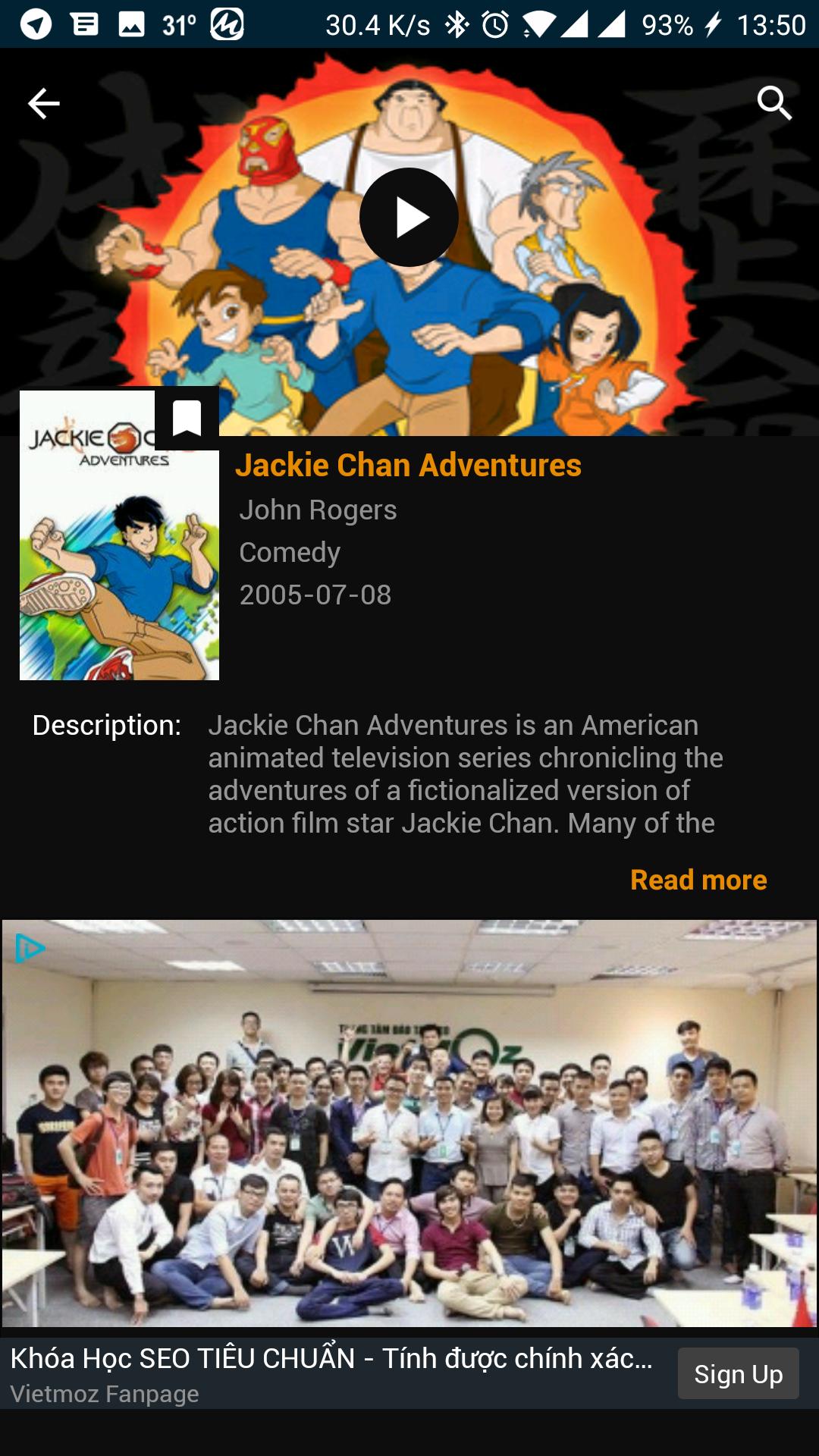
Task: Tap Sign Up on the Vietmoz ad
Action: click(738, 1373)
